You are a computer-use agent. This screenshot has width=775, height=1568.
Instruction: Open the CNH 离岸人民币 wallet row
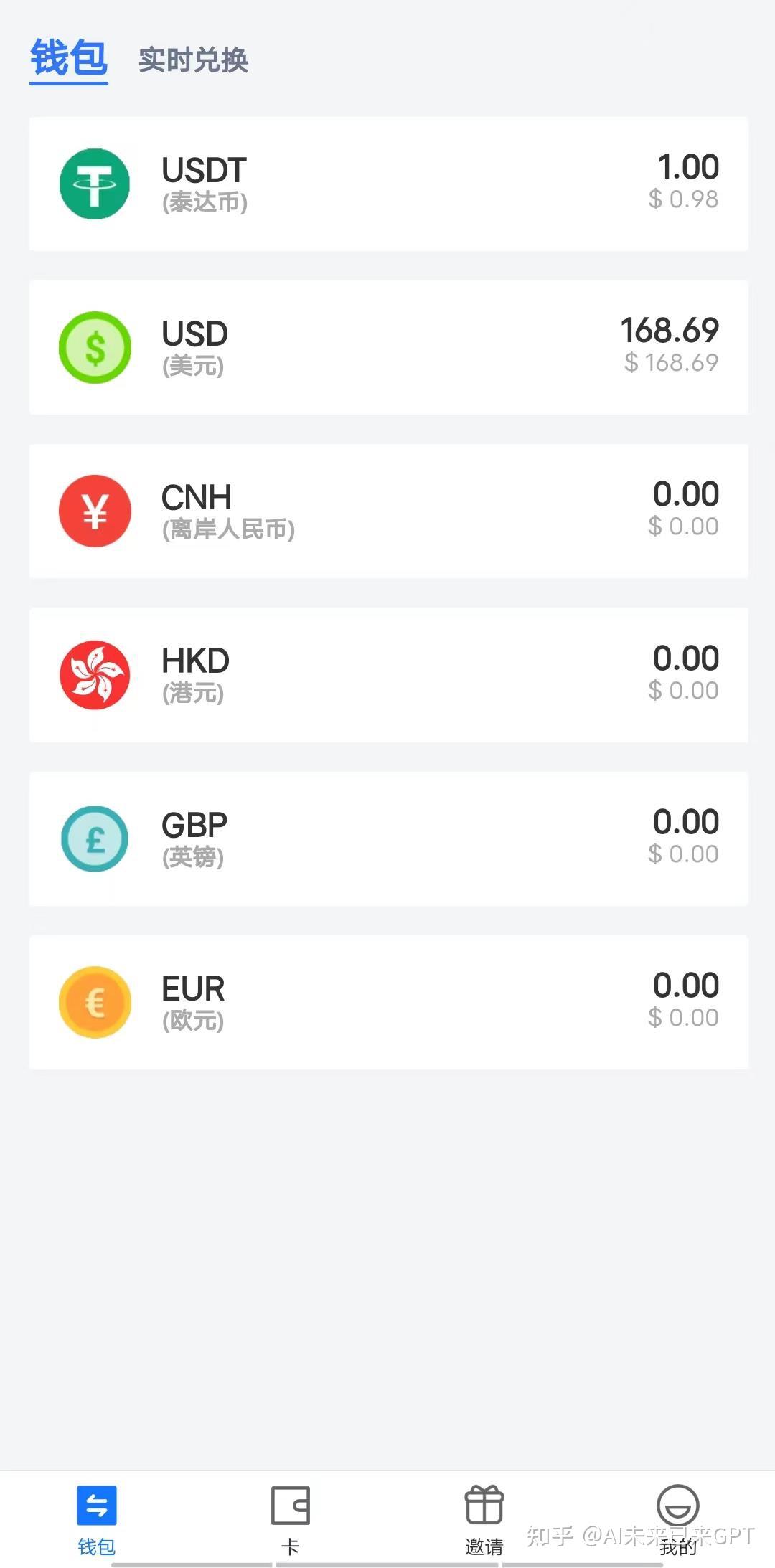point(387,510)
